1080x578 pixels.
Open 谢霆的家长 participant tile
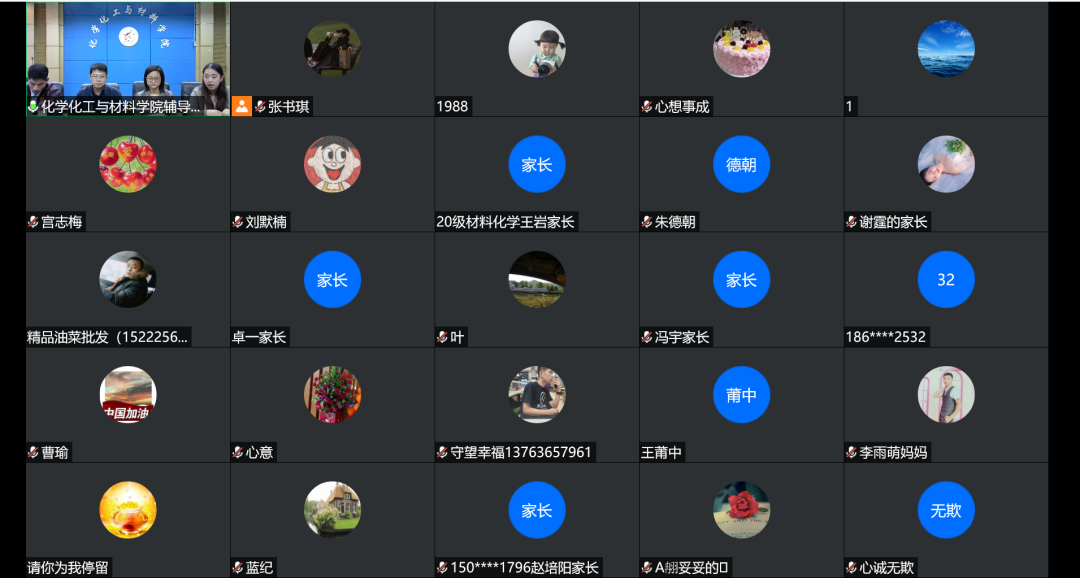tap(946, 175)
